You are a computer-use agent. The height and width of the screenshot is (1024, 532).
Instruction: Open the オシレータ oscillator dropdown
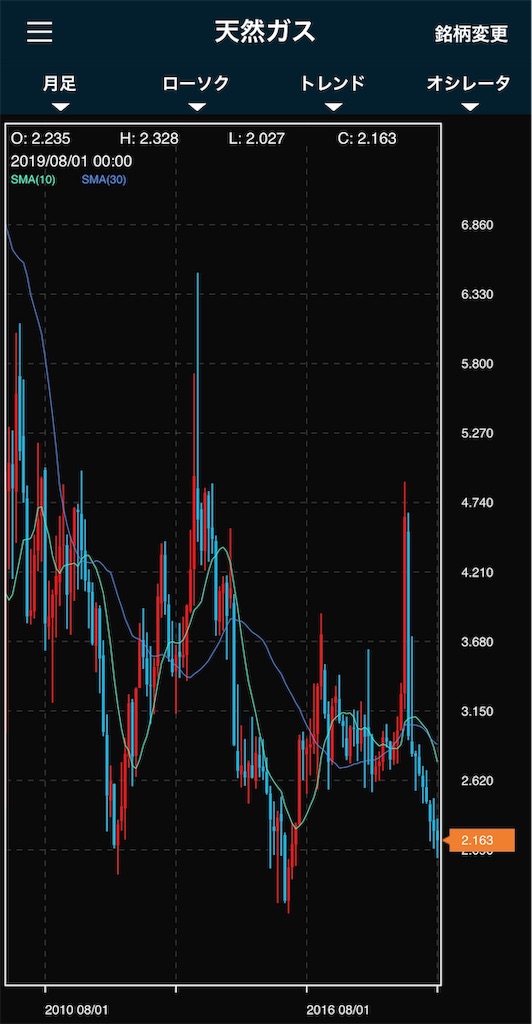469,92
